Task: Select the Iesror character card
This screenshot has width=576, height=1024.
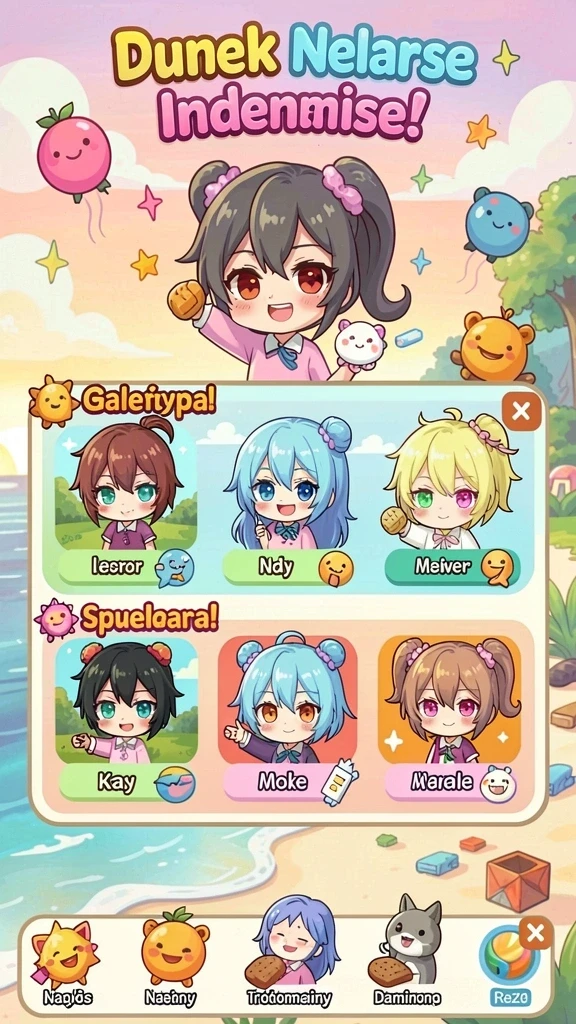Action: 126,504
